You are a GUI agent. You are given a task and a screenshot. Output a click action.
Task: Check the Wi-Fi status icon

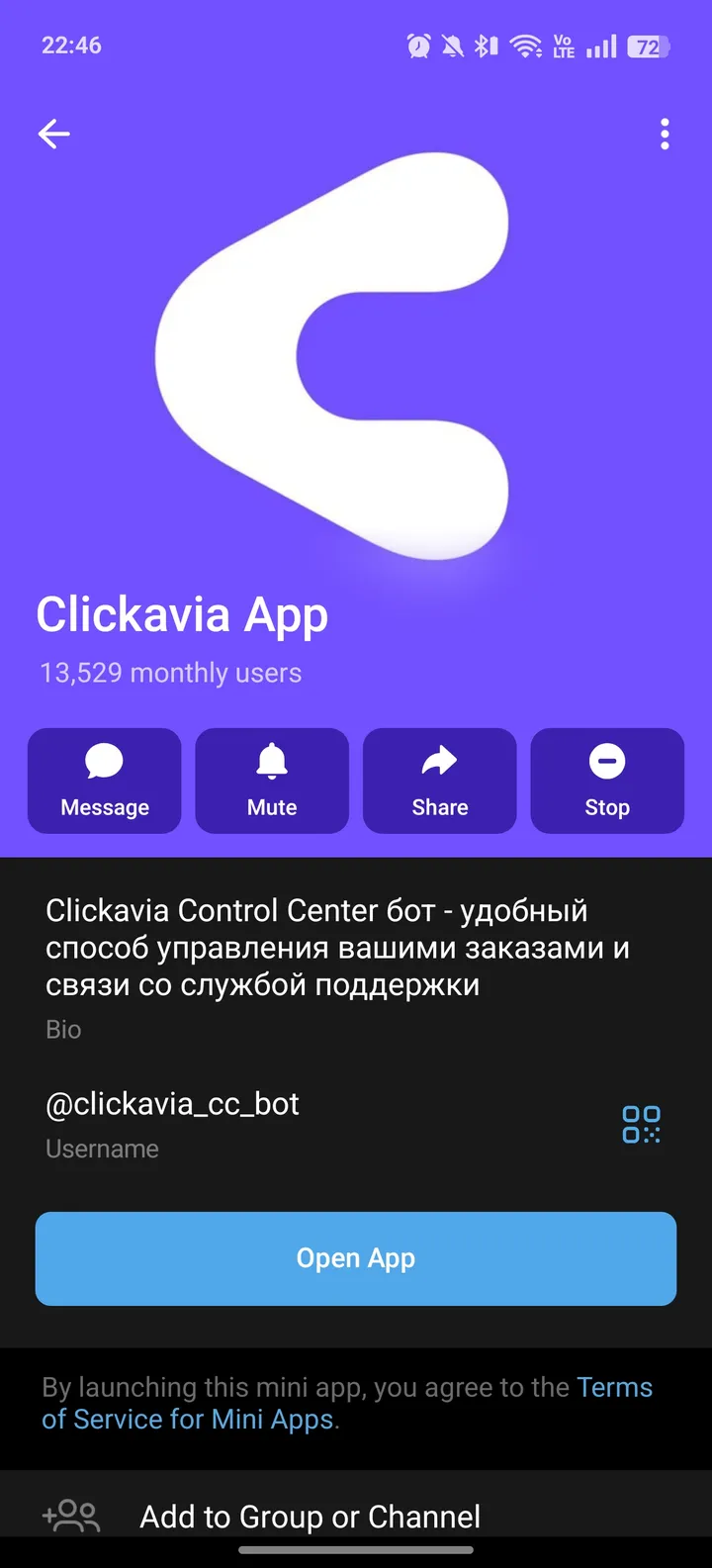525,45
